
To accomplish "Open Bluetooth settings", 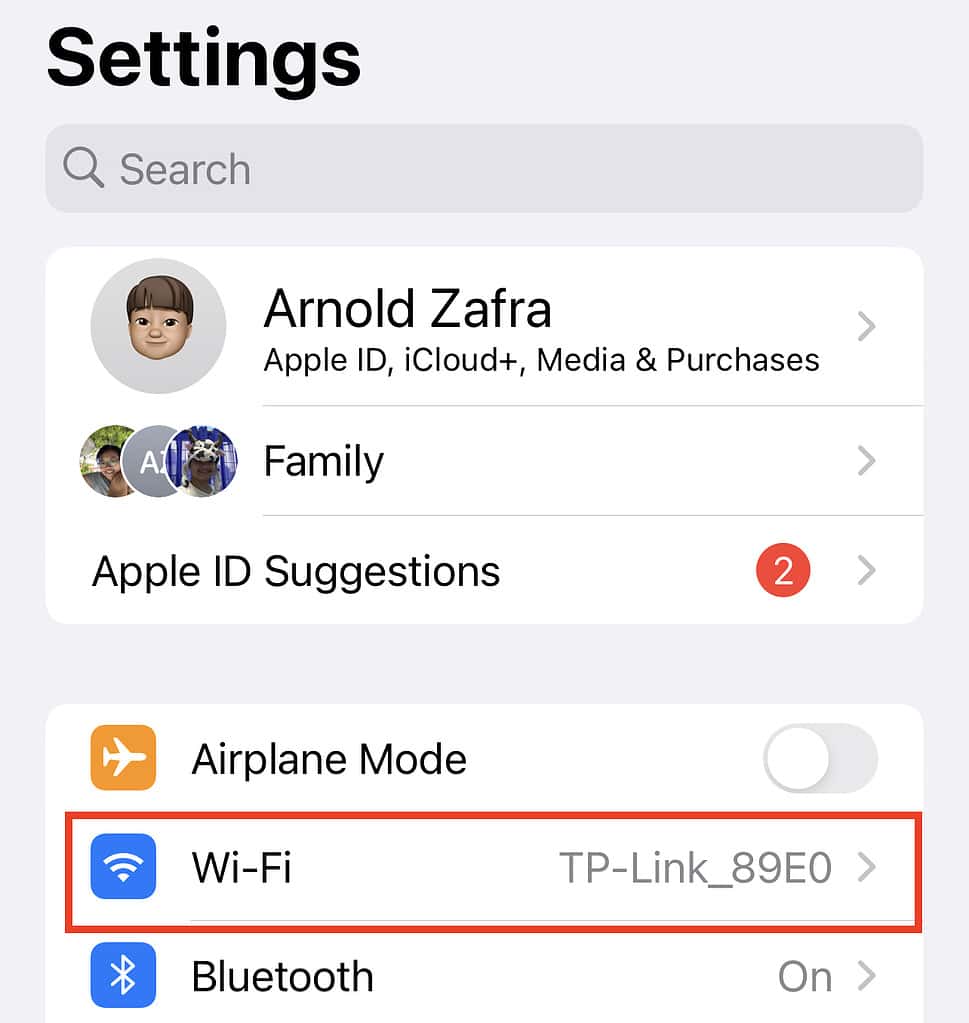I will point(484,976).
